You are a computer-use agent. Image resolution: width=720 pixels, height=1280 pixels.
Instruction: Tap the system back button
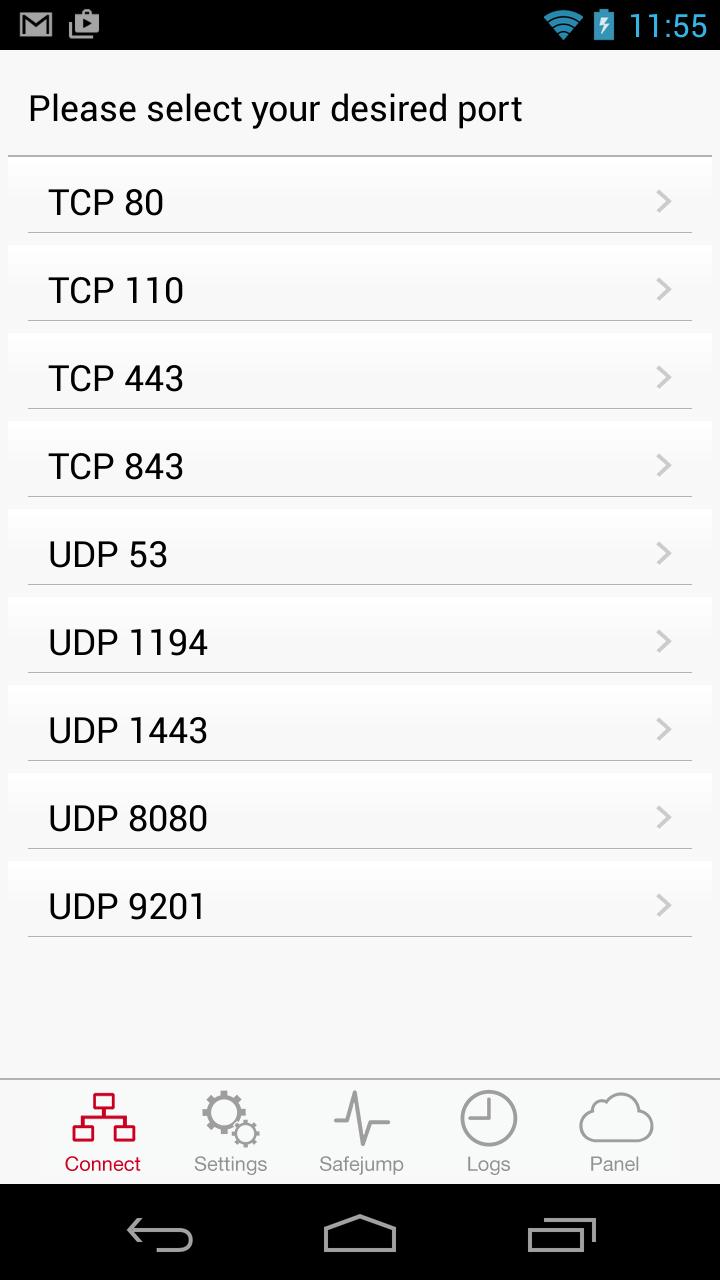pos(160,1234)
